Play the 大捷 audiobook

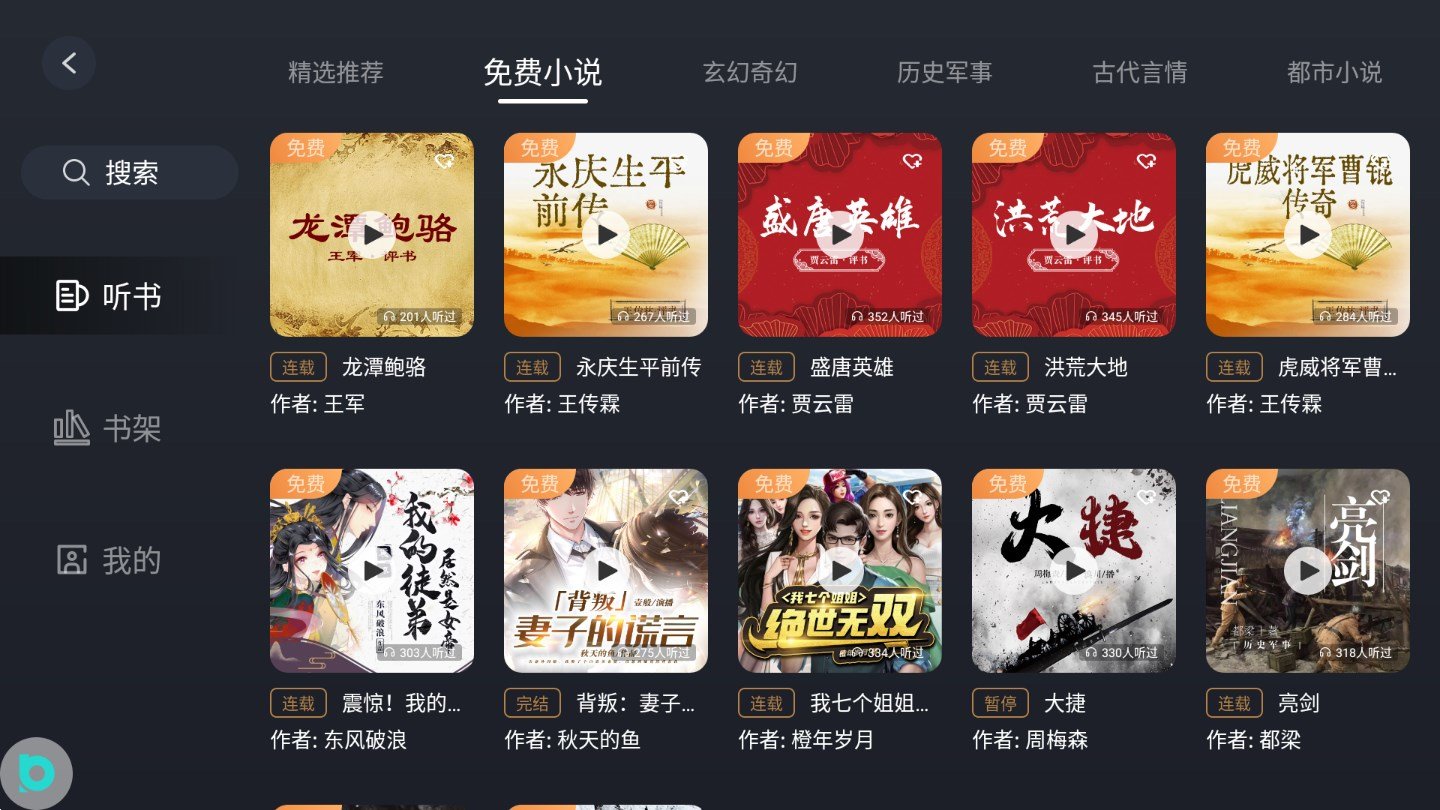1074,571
